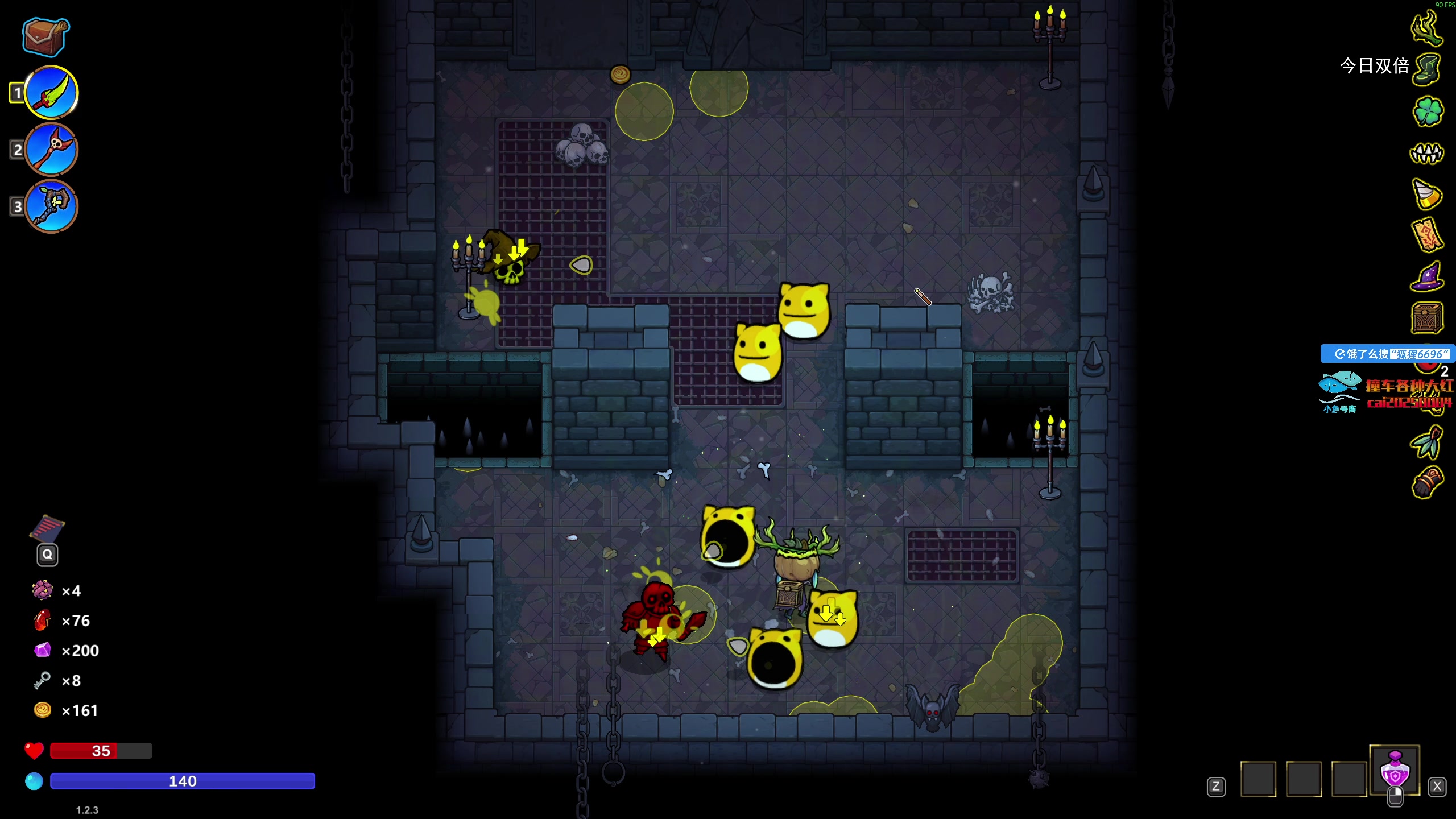
Task: Equip weapon slot 3 flower staff
Action: click(51, 206)
